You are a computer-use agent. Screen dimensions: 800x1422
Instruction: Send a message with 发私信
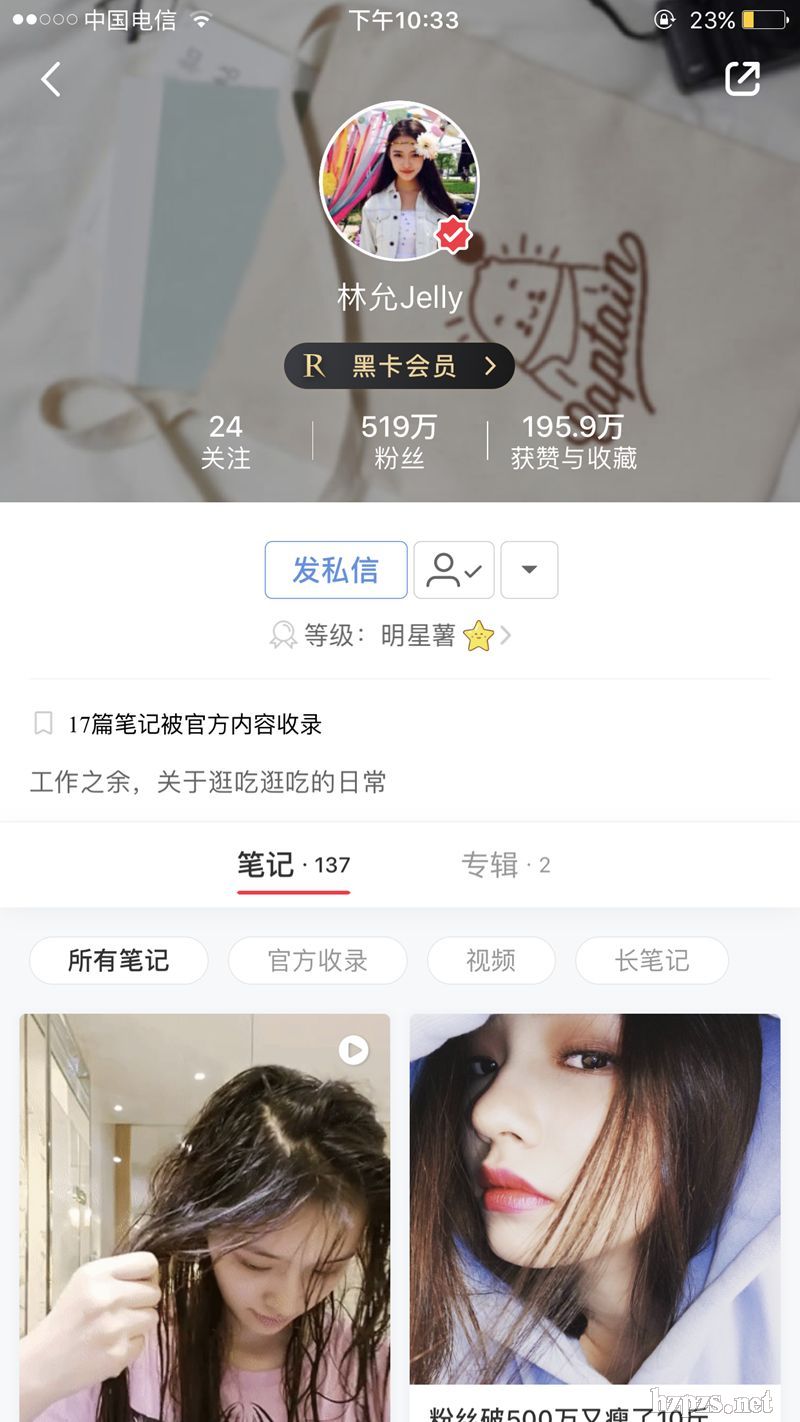[335, 570]
